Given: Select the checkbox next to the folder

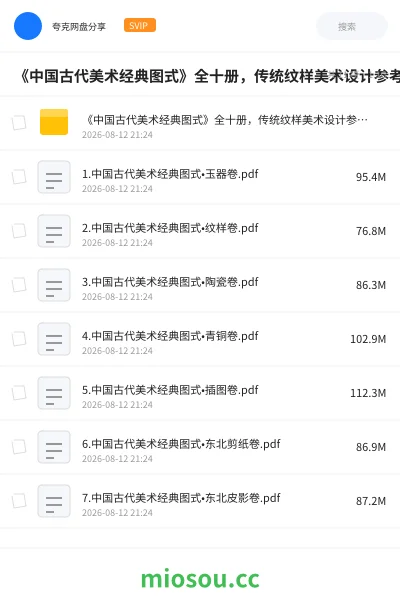Looking at the screenshot, I should (x=19, y=123).
